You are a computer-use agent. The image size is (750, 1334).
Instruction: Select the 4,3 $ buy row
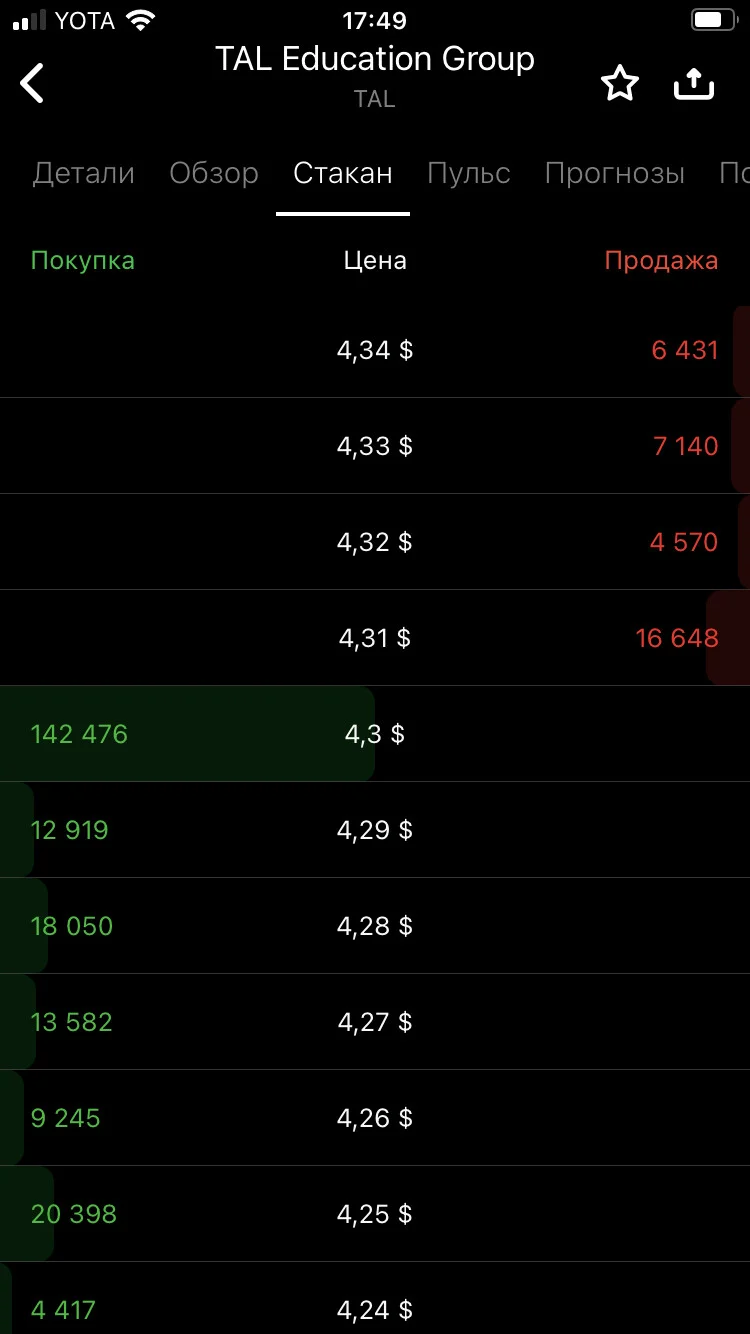pos(375,734)
